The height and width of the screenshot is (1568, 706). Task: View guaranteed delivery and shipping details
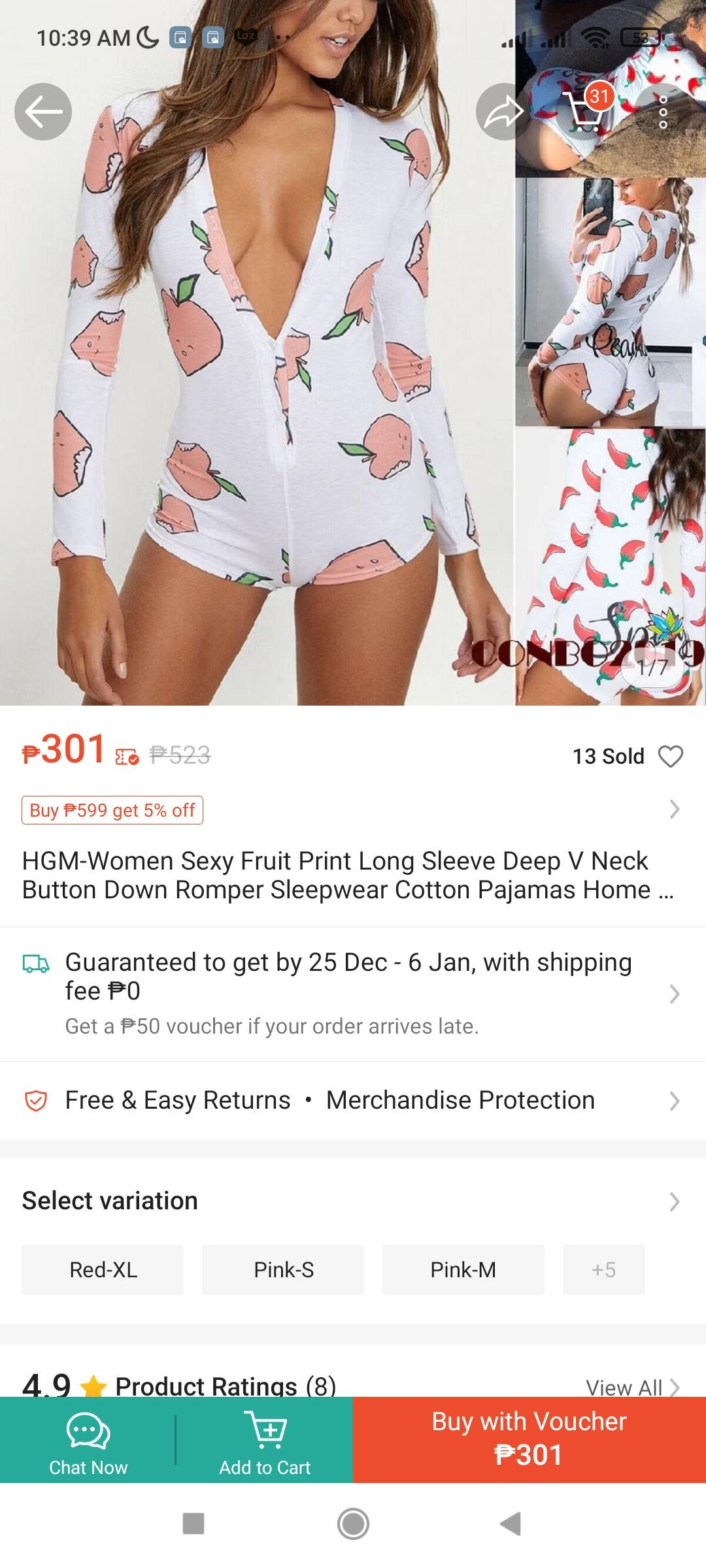(x=353, y=993)
